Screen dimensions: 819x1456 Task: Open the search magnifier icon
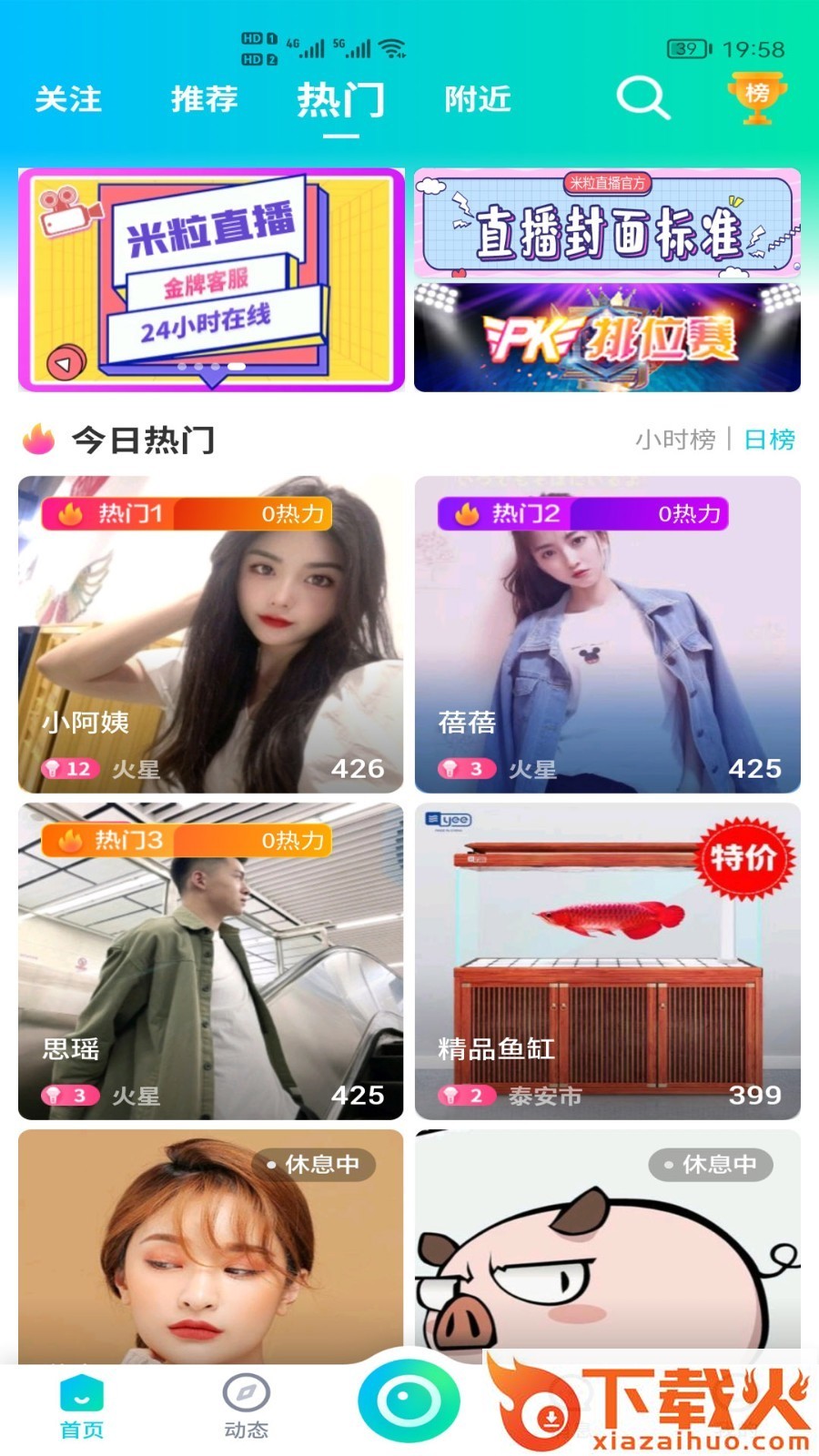pos(642,97)
